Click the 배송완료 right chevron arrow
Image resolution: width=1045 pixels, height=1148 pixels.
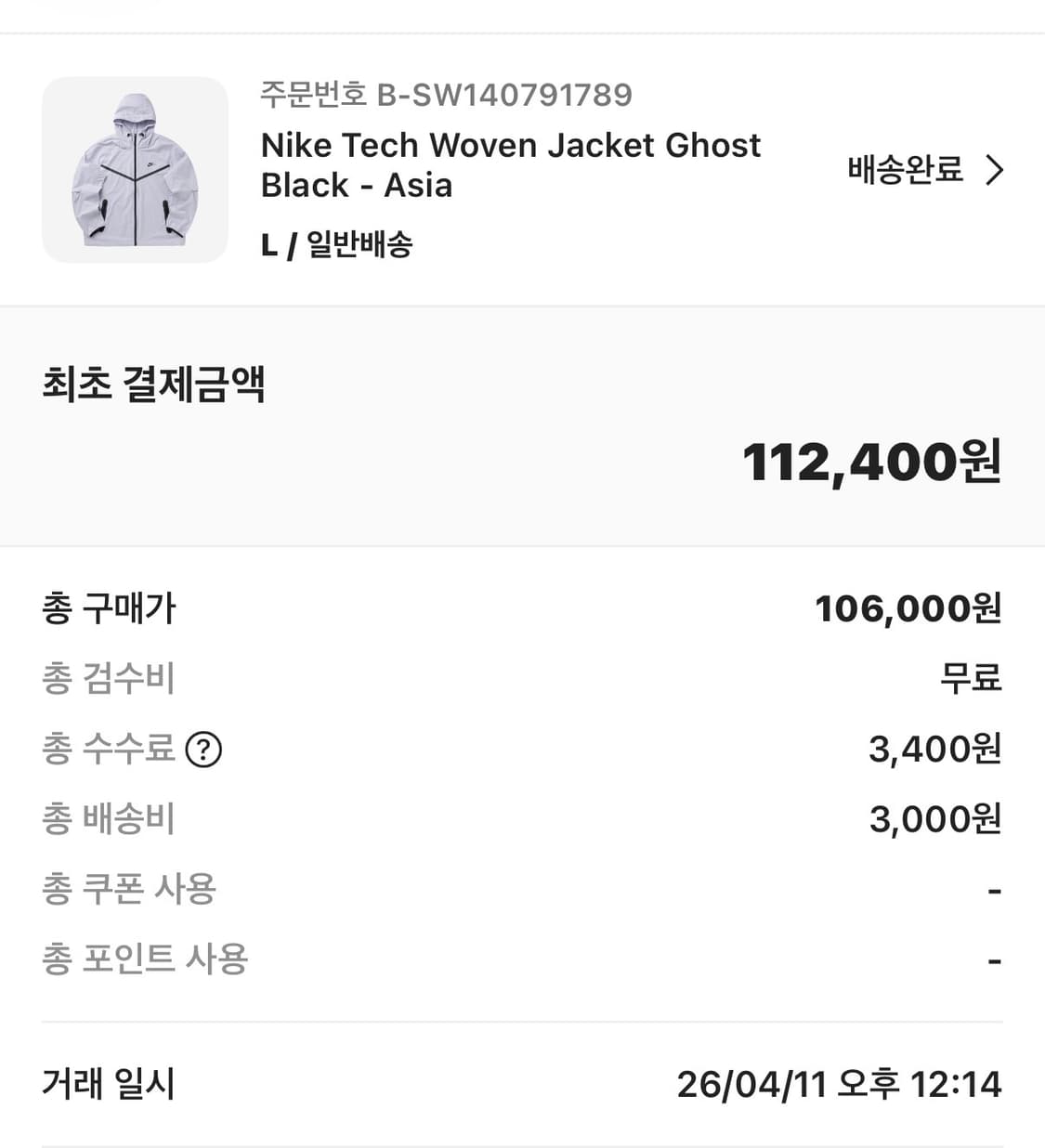997,170
